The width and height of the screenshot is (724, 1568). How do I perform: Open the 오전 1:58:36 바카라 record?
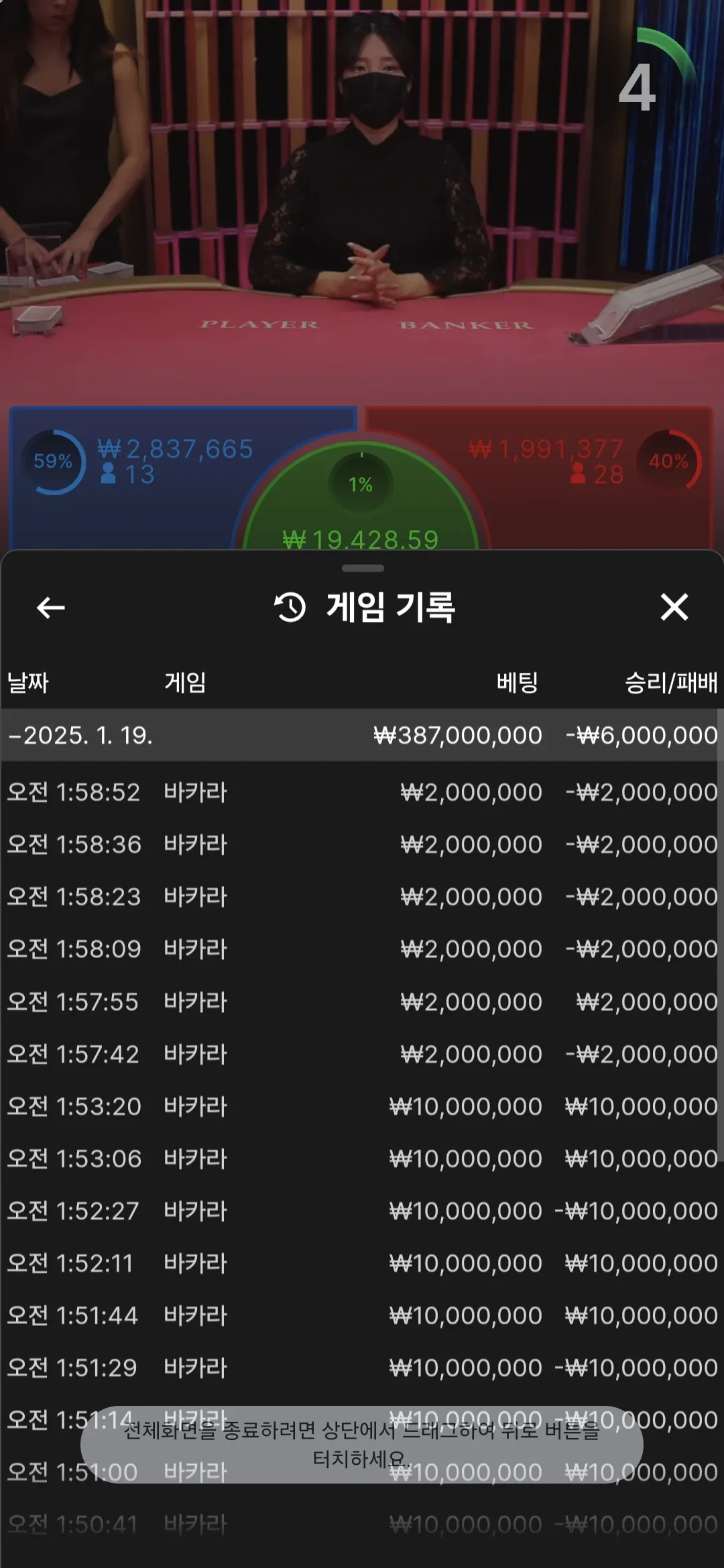(x=362, y=844)
